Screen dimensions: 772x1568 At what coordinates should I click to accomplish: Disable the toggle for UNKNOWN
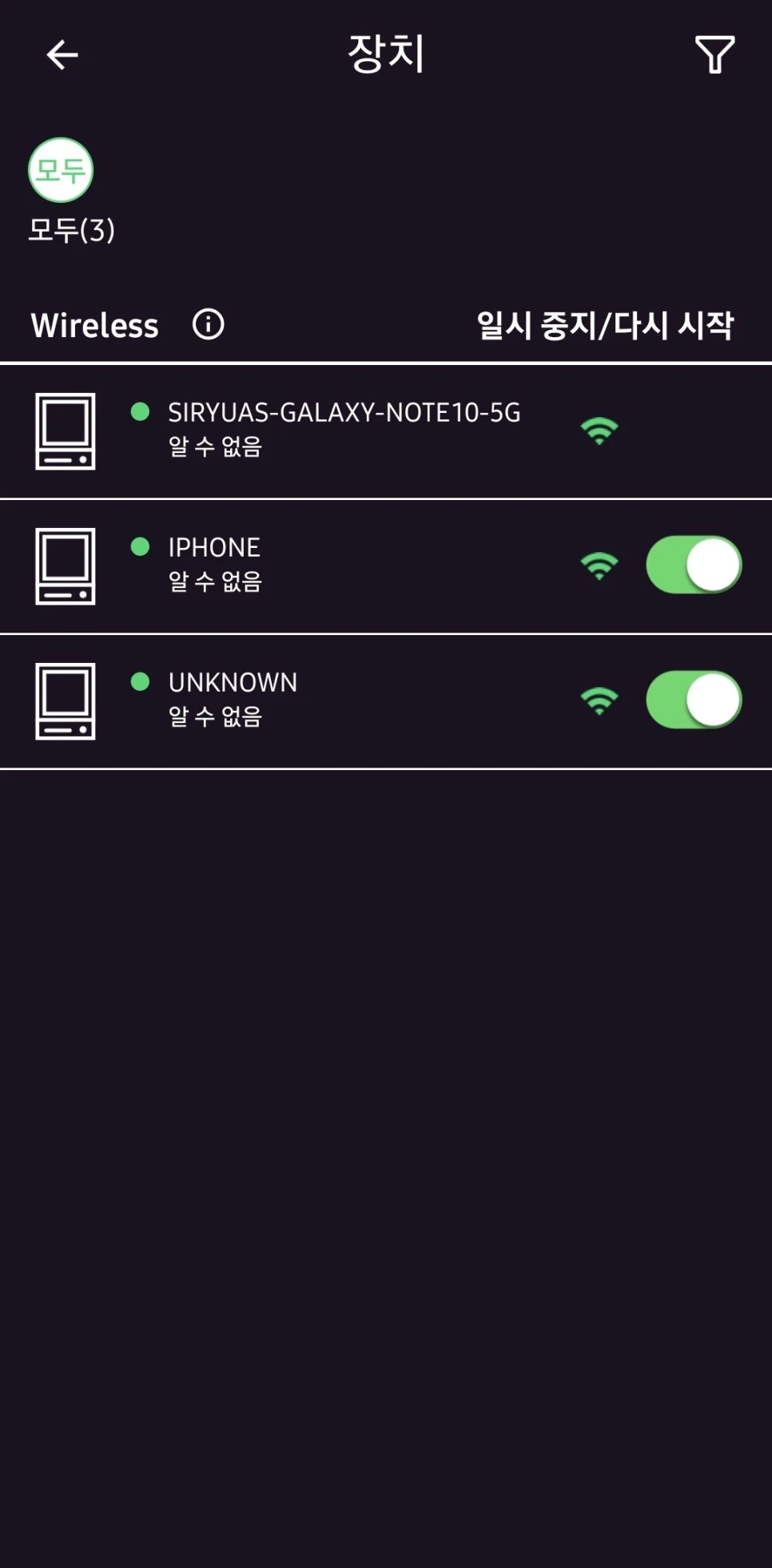(x=692, y=699)
